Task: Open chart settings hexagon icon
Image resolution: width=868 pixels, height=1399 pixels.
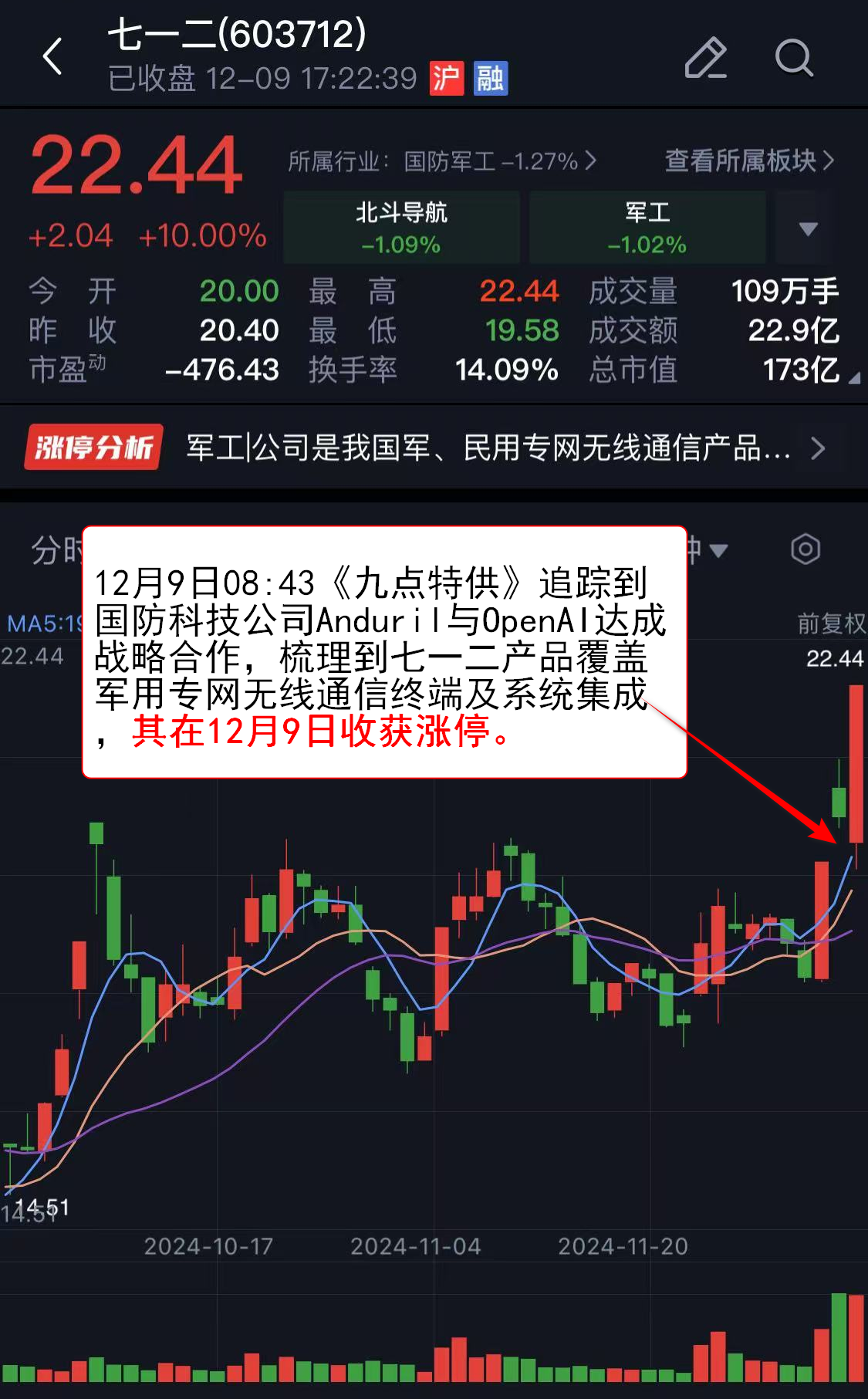Action: tap(805, 549)
